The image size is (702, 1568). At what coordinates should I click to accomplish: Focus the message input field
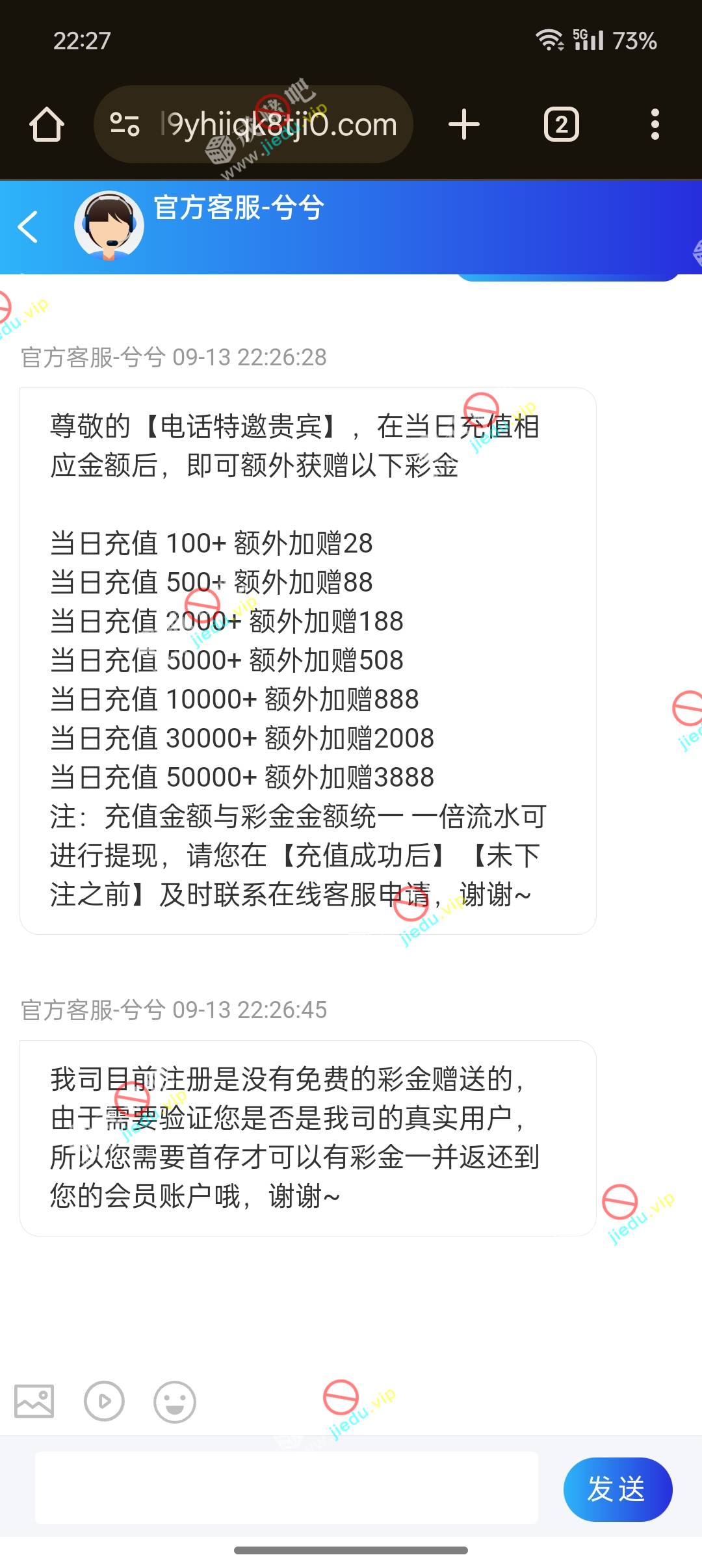(x=286, y=1488)
